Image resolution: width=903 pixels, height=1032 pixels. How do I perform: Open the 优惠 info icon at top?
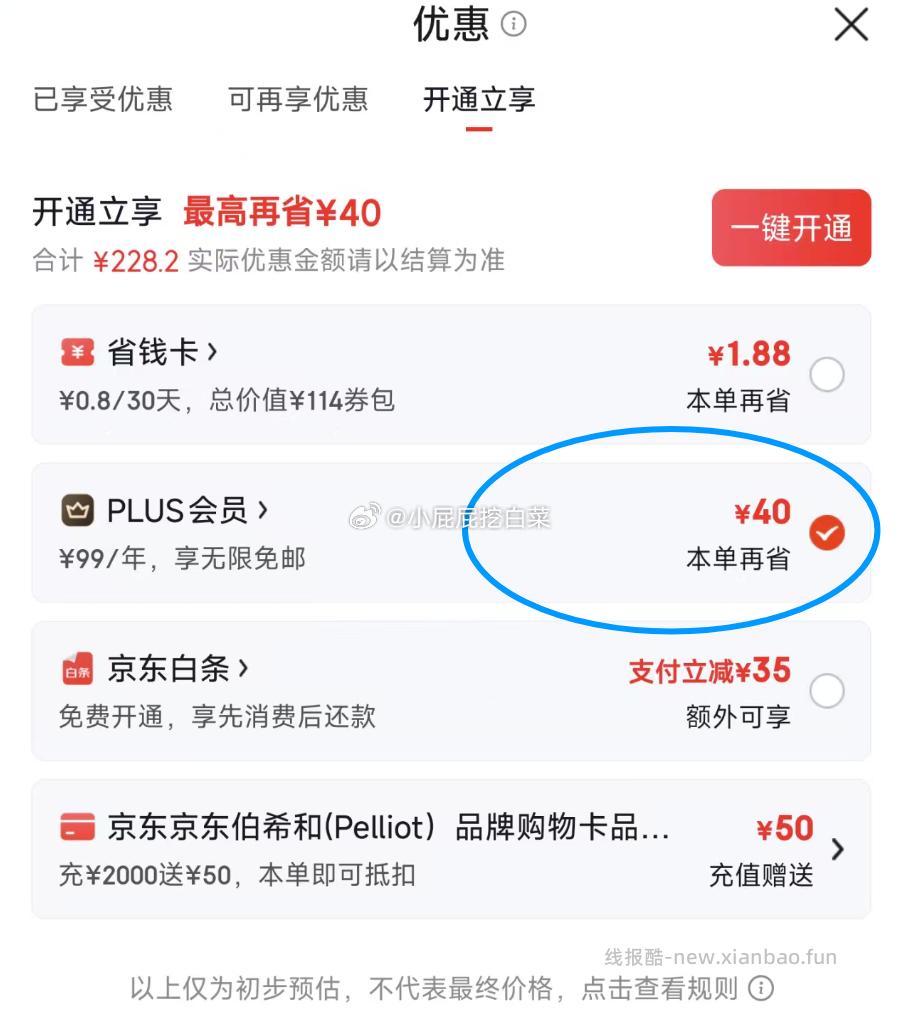[x=515, y=24]
